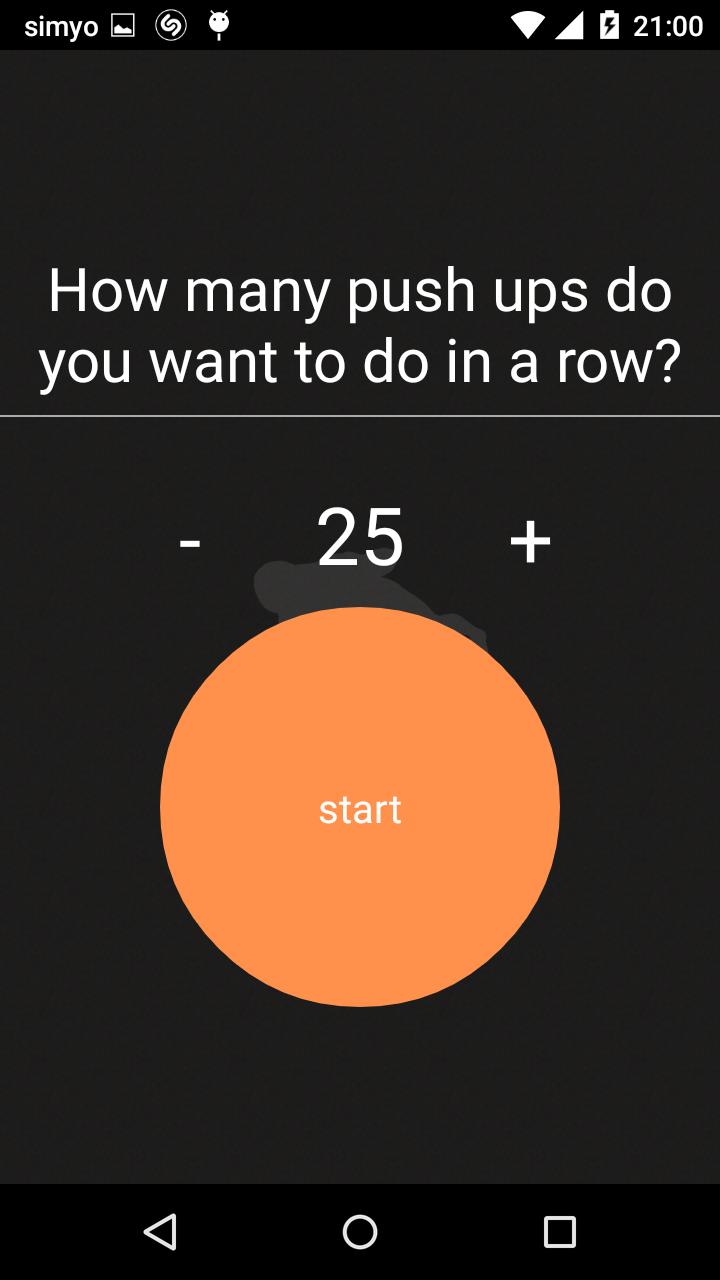Tap the push up count number 25
Image resolution: width=720 pixels, height=1280 pixels.
(358, 537)
